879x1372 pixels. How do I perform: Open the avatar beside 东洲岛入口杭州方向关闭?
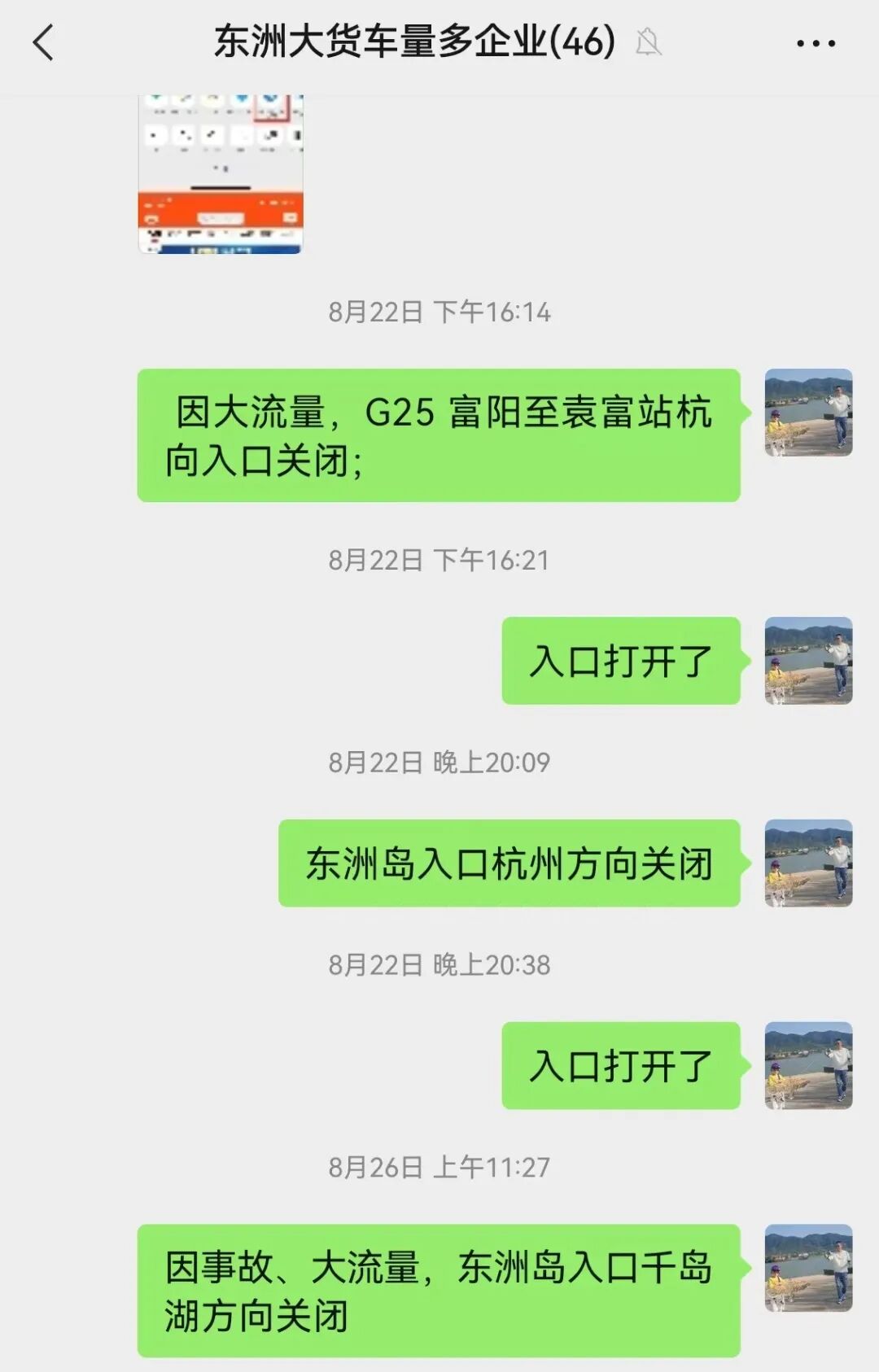coord(808,863)
